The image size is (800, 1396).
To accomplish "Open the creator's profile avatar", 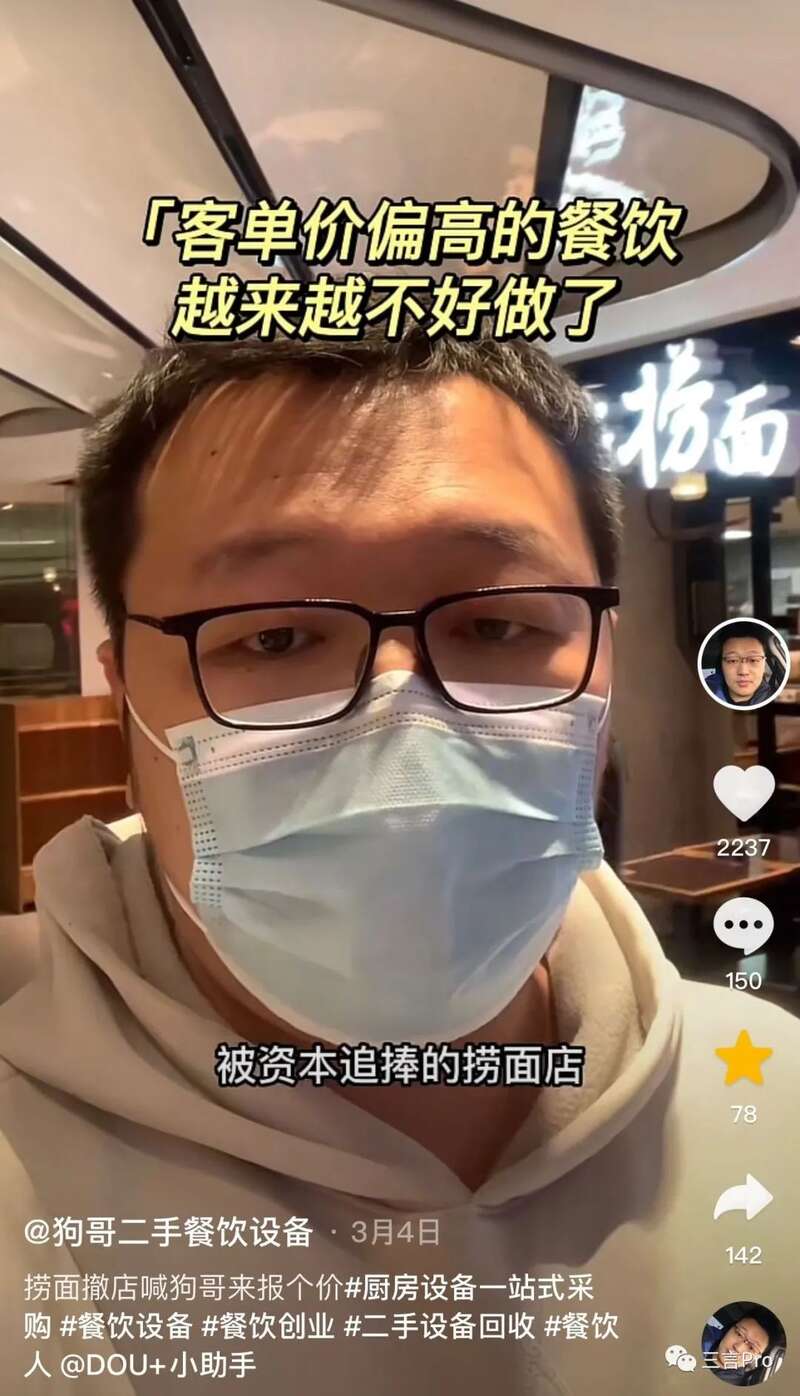I will pos(743,664).
